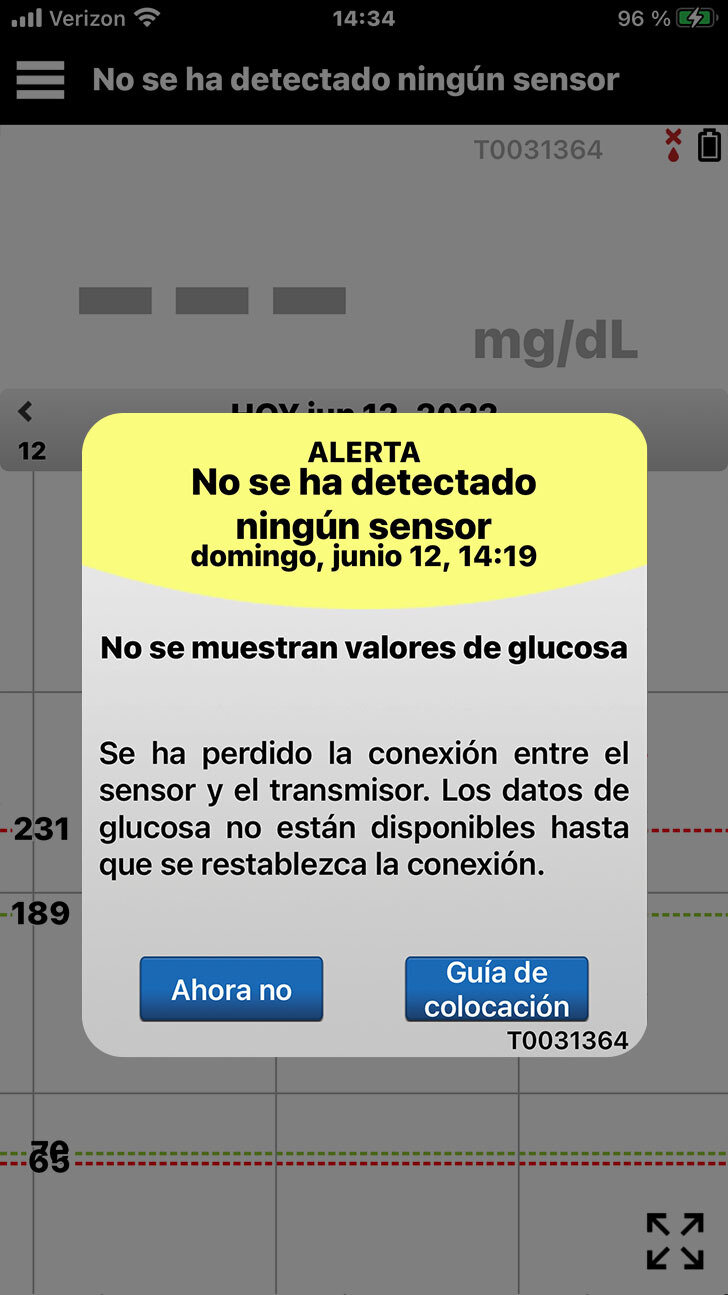This screenshot has height=1295, width=728.
Task: Open the hamburger menu
Action: pos(40,80)
